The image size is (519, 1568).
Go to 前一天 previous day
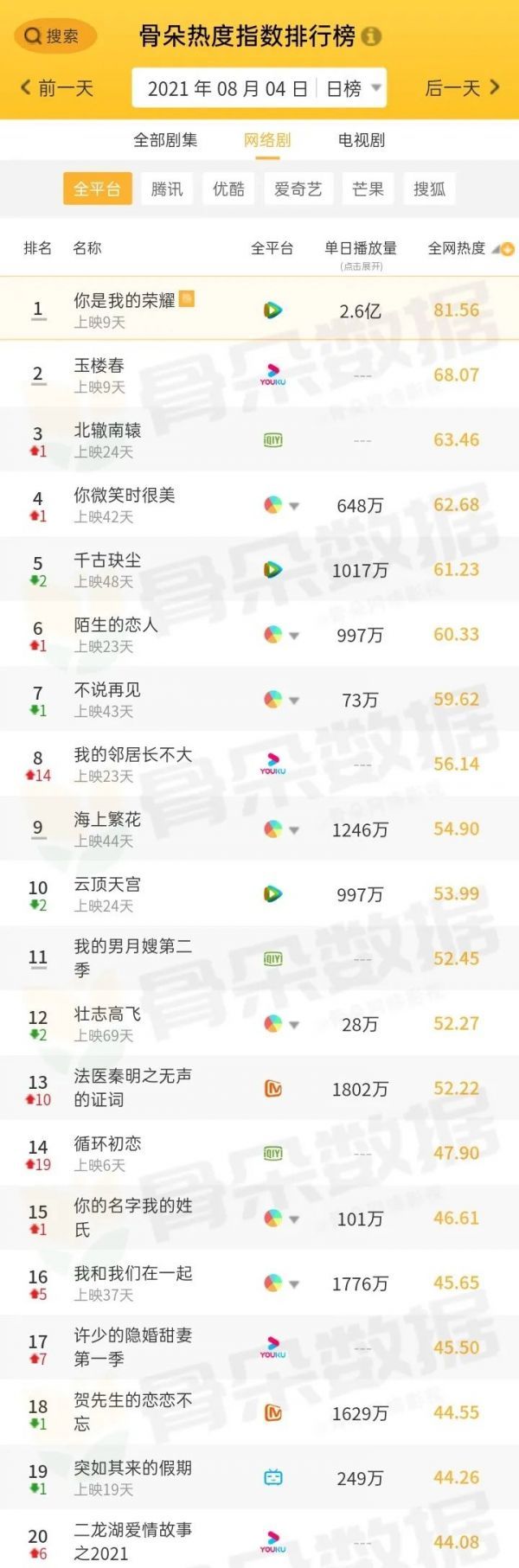pos(57,88)
